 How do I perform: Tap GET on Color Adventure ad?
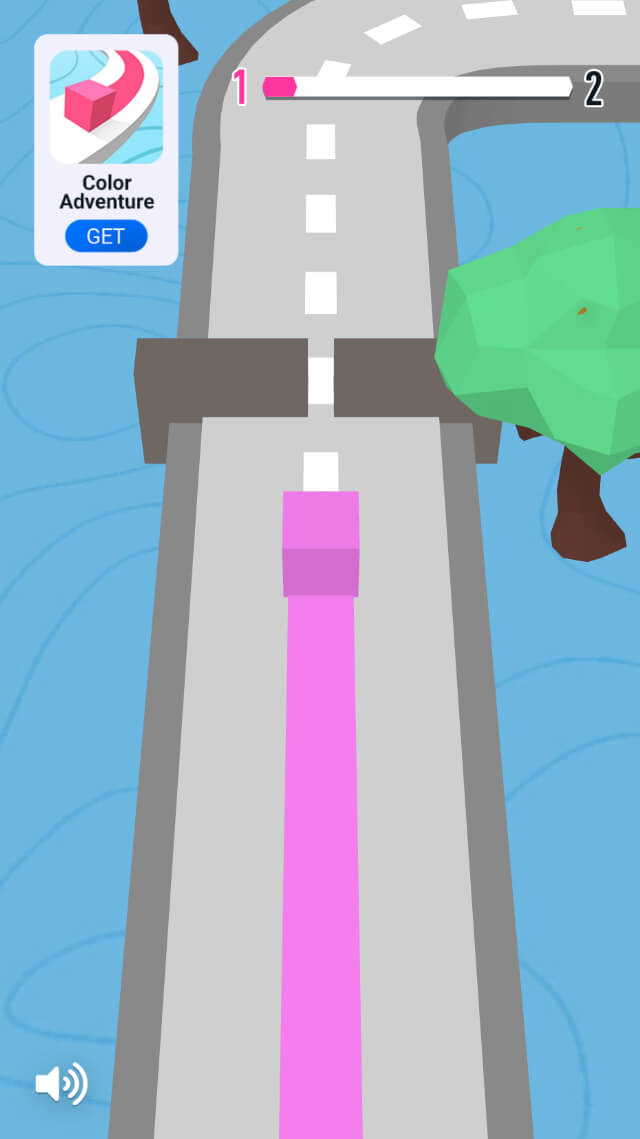tap(106, 236)
